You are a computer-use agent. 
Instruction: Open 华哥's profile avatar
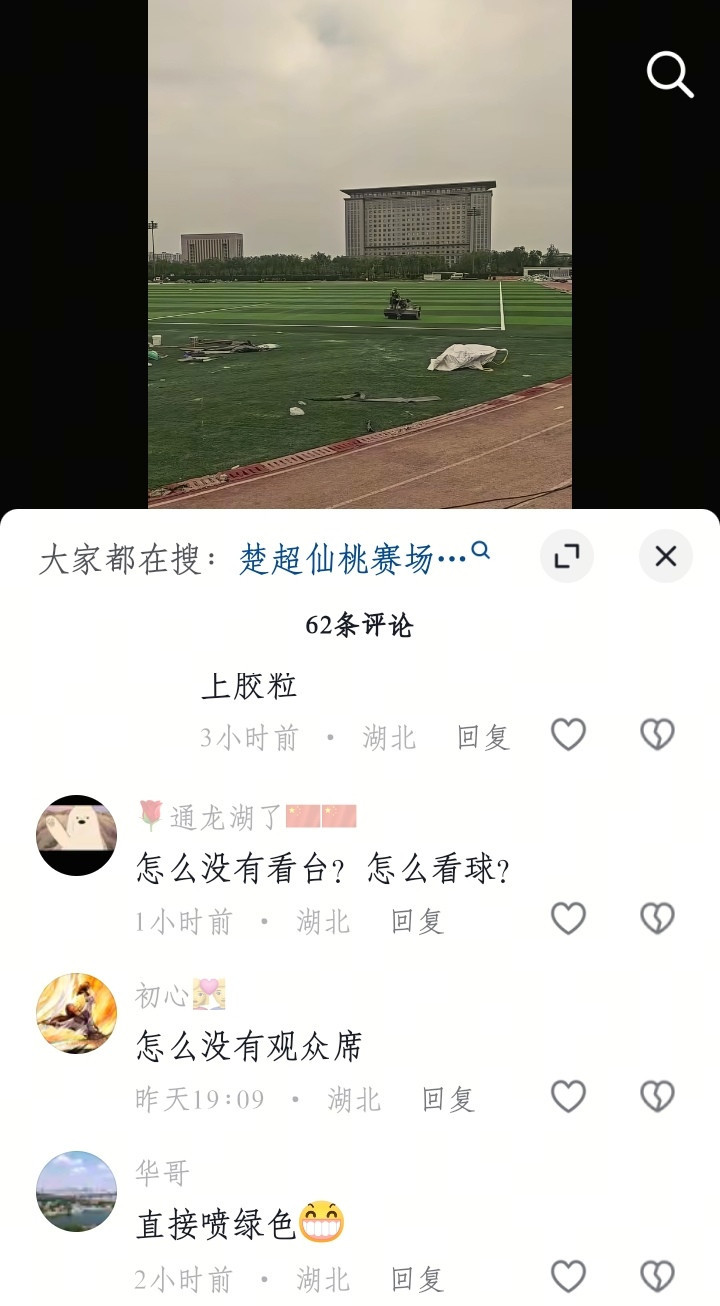(x=77, y=1191)
